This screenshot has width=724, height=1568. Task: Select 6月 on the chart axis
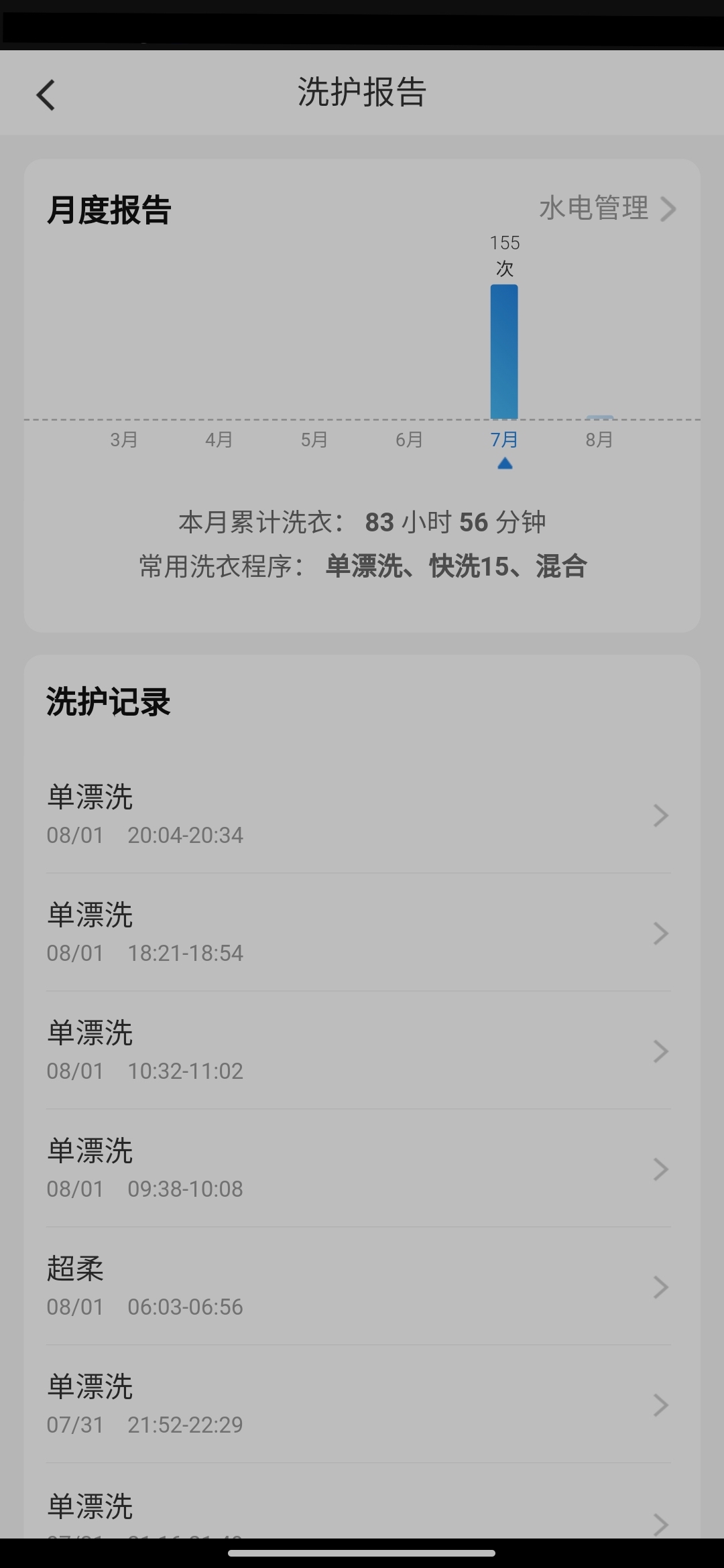coord(409,440)
